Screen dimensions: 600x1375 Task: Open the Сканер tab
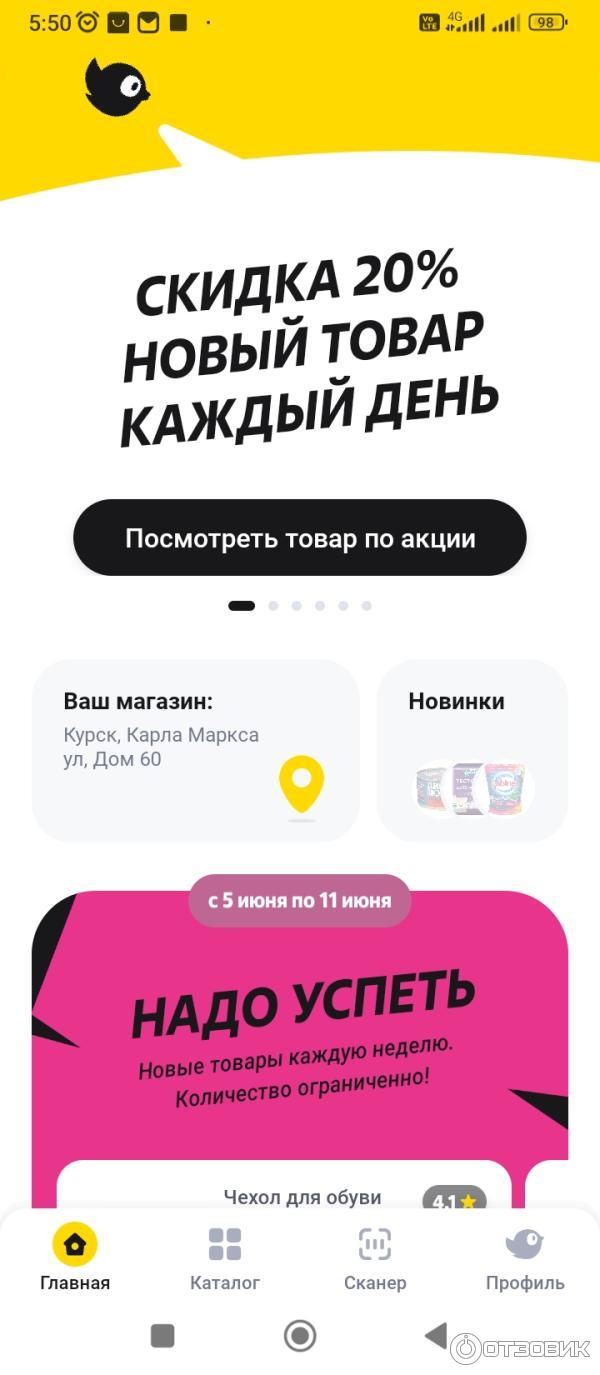tap(375, 1257)
